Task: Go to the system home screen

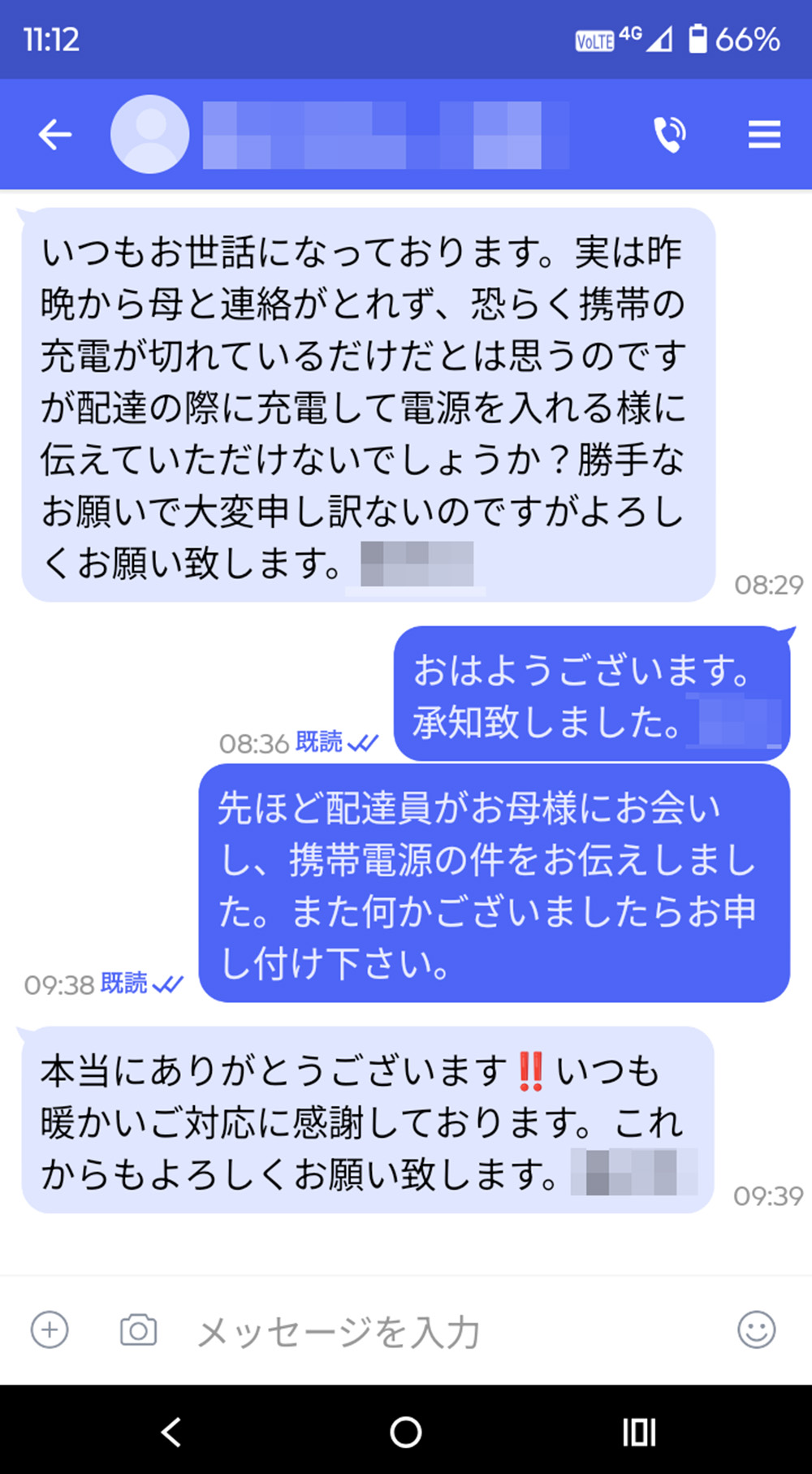Action: [406, 1432]
